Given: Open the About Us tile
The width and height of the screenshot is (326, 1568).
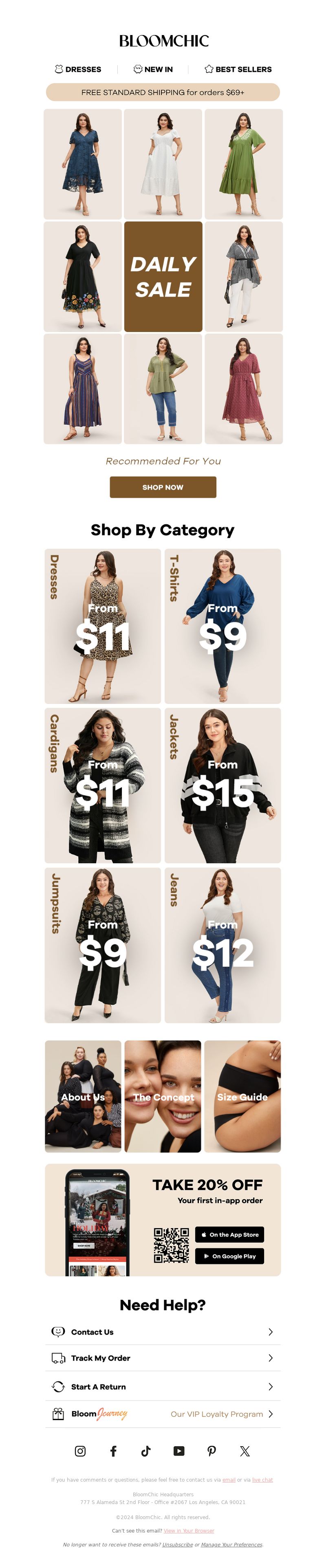Looking at the screenshot, I should coord(83,1096).
